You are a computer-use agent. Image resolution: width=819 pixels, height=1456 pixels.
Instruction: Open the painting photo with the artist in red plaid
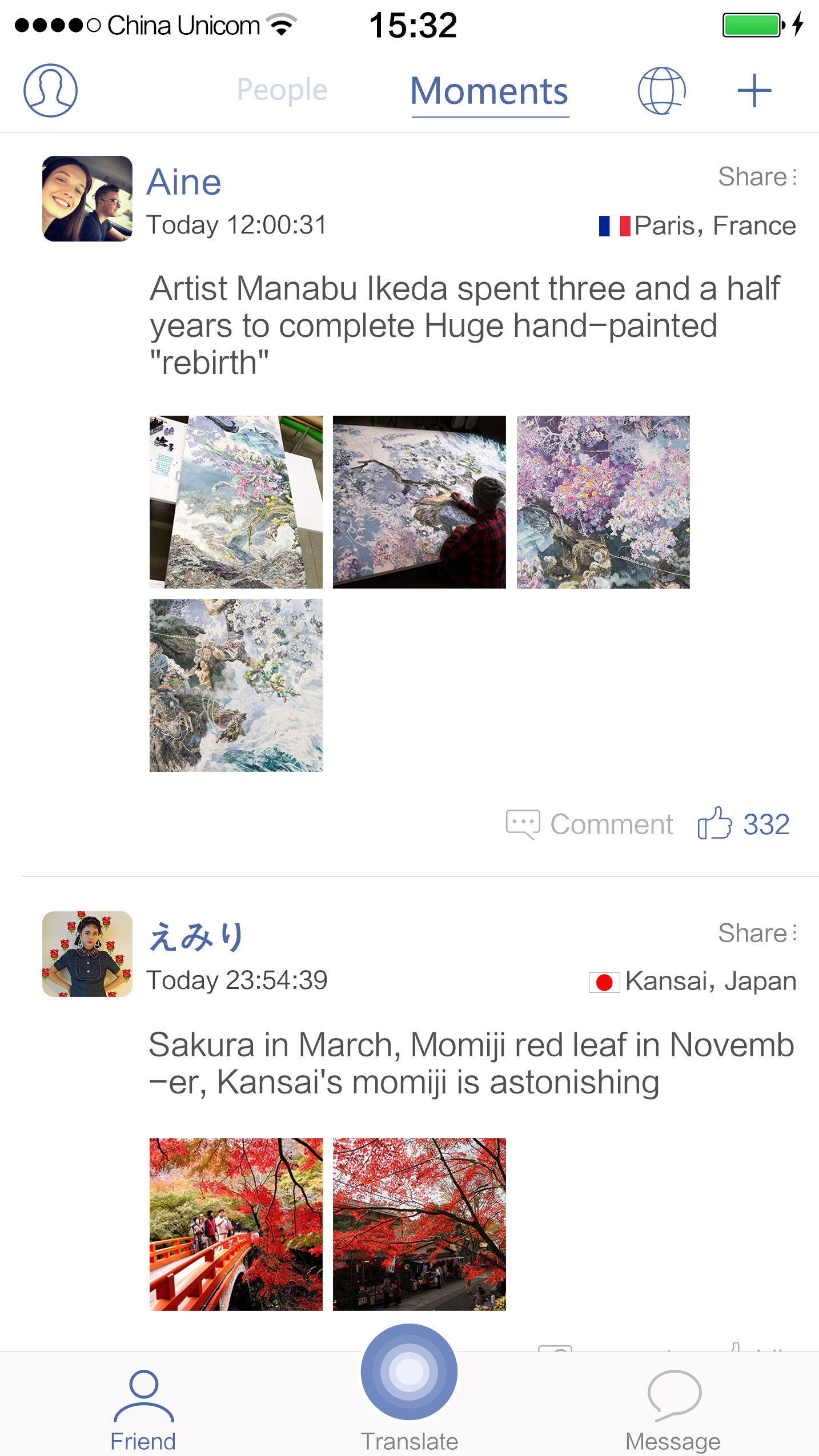point(419,502)
